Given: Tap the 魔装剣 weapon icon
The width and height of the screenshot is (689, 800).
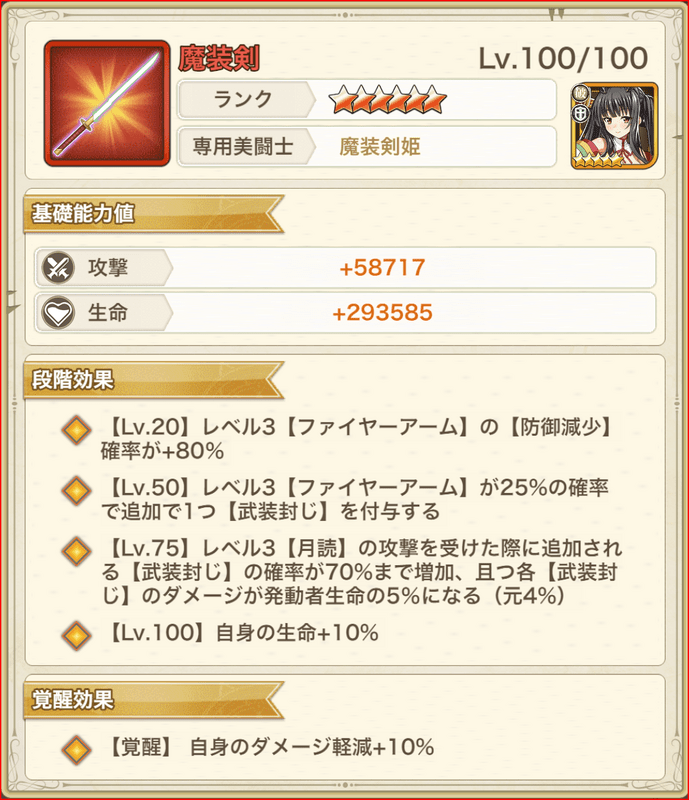Looking at the screenshot, I should 107,103.
